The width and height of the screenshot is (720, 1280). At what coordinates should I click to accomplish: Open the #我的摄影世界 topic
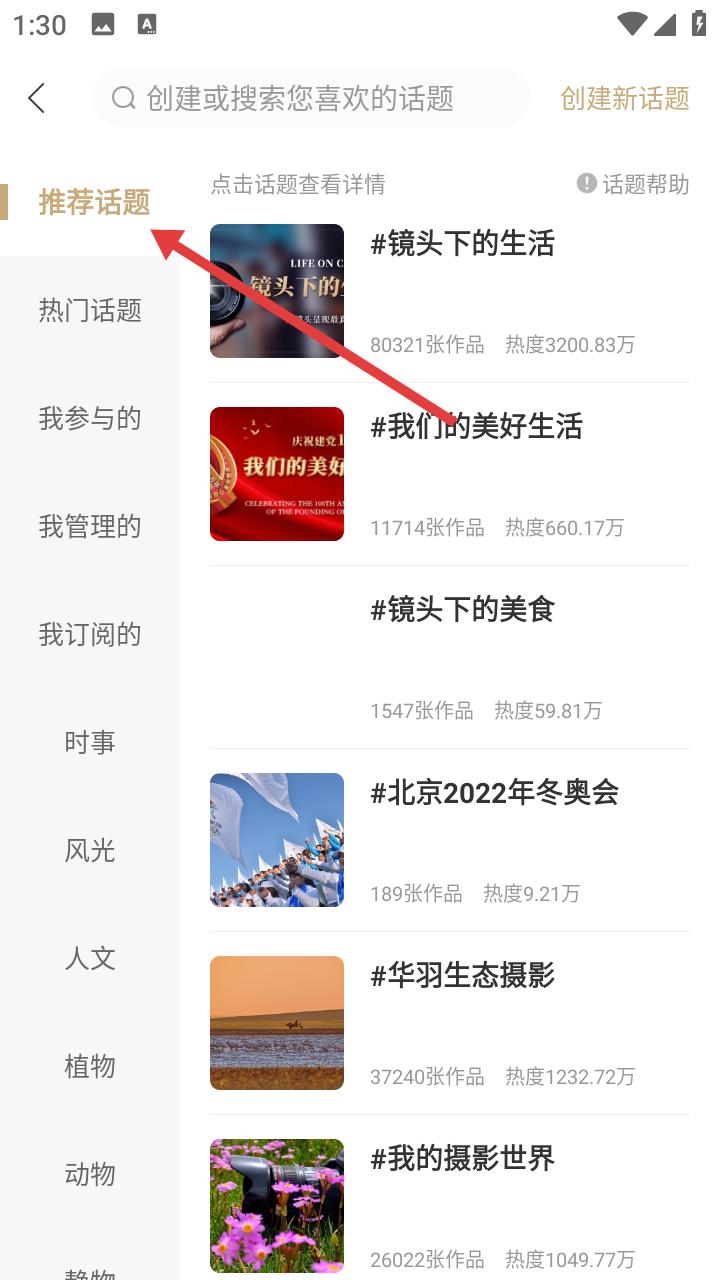point(463,1160)
